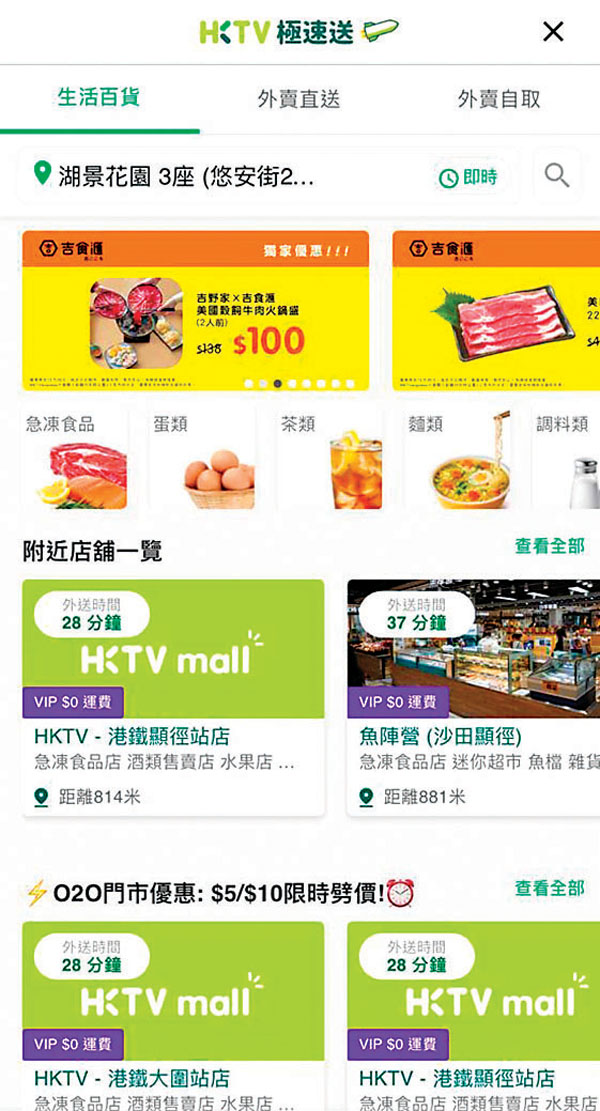Close the HKTV 極速送 screen
The width and height of the screenshot is (600, 1111).
click(x=553, y=32)
